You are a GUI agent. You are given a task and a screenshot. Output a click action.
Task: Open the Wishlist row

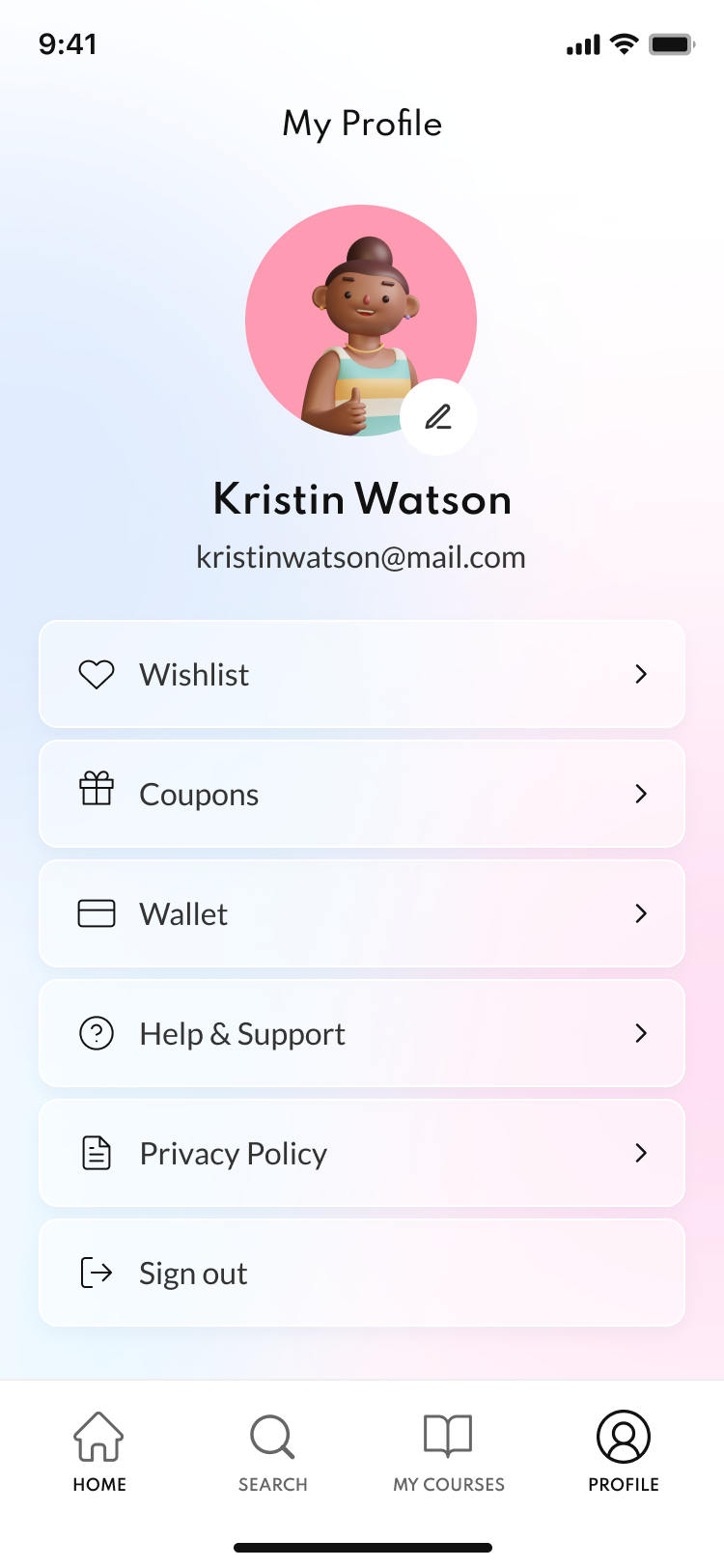pos(361,674)
